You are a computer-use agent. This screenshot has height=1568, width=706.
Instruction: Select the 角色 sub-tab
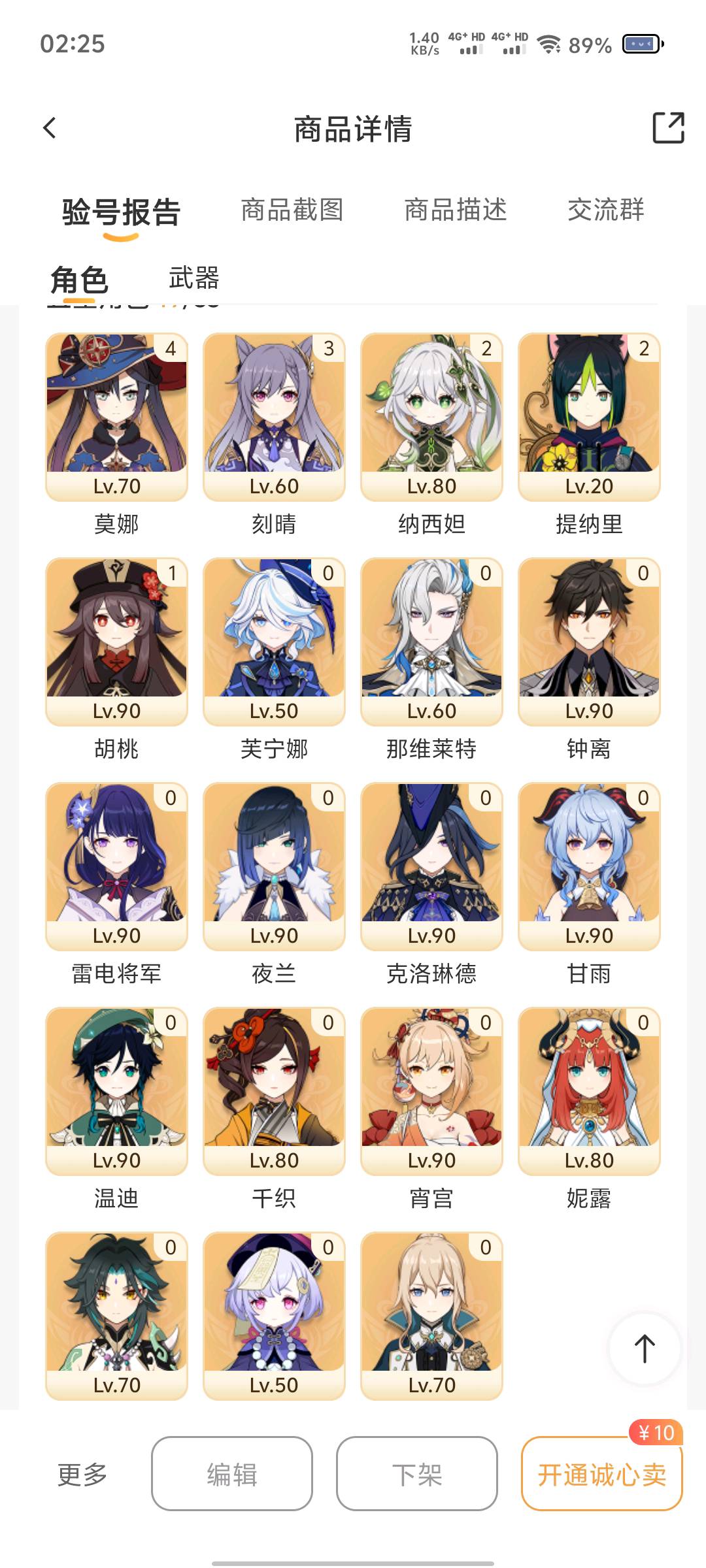click(79, 281)
